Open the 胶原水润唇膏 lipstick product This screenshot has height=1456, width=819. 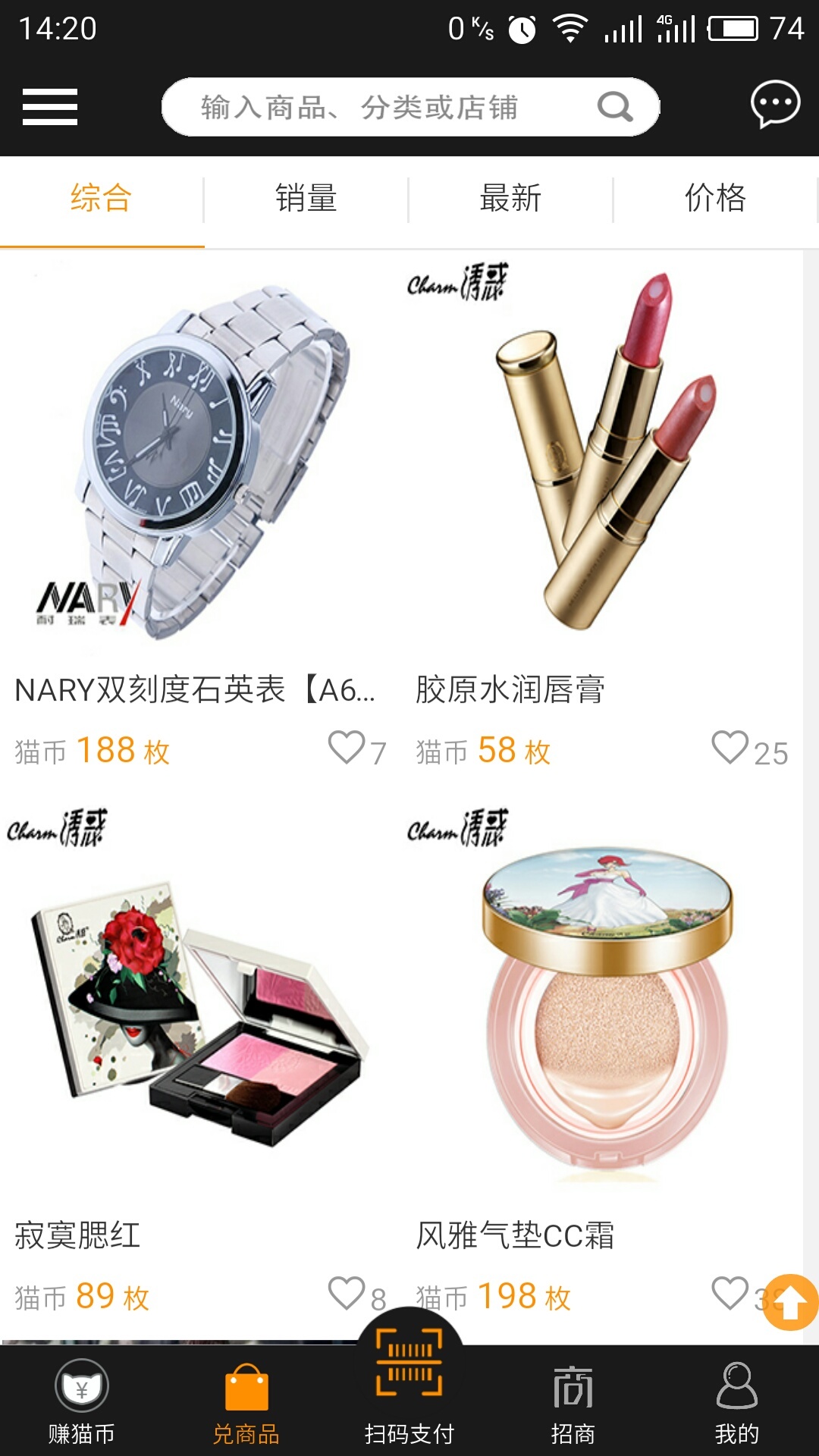[603, 455]
